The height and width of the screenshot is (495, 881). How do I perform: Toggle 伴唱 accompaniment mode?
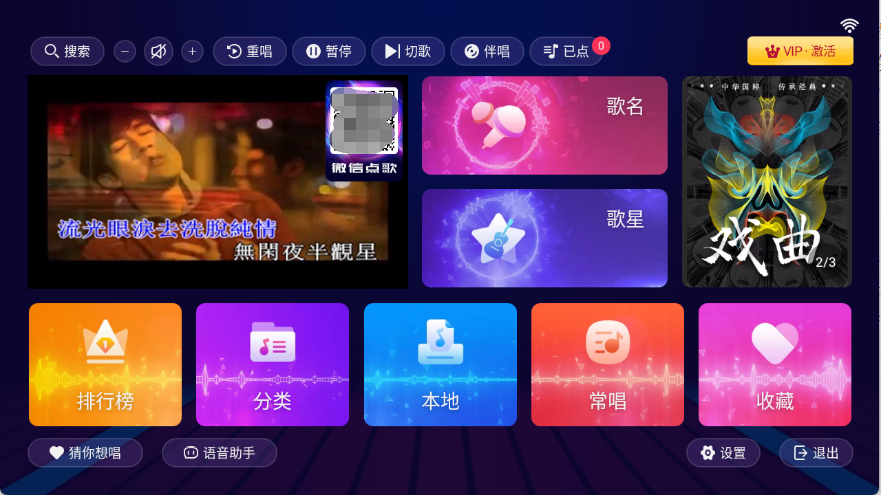pos(486,51)
